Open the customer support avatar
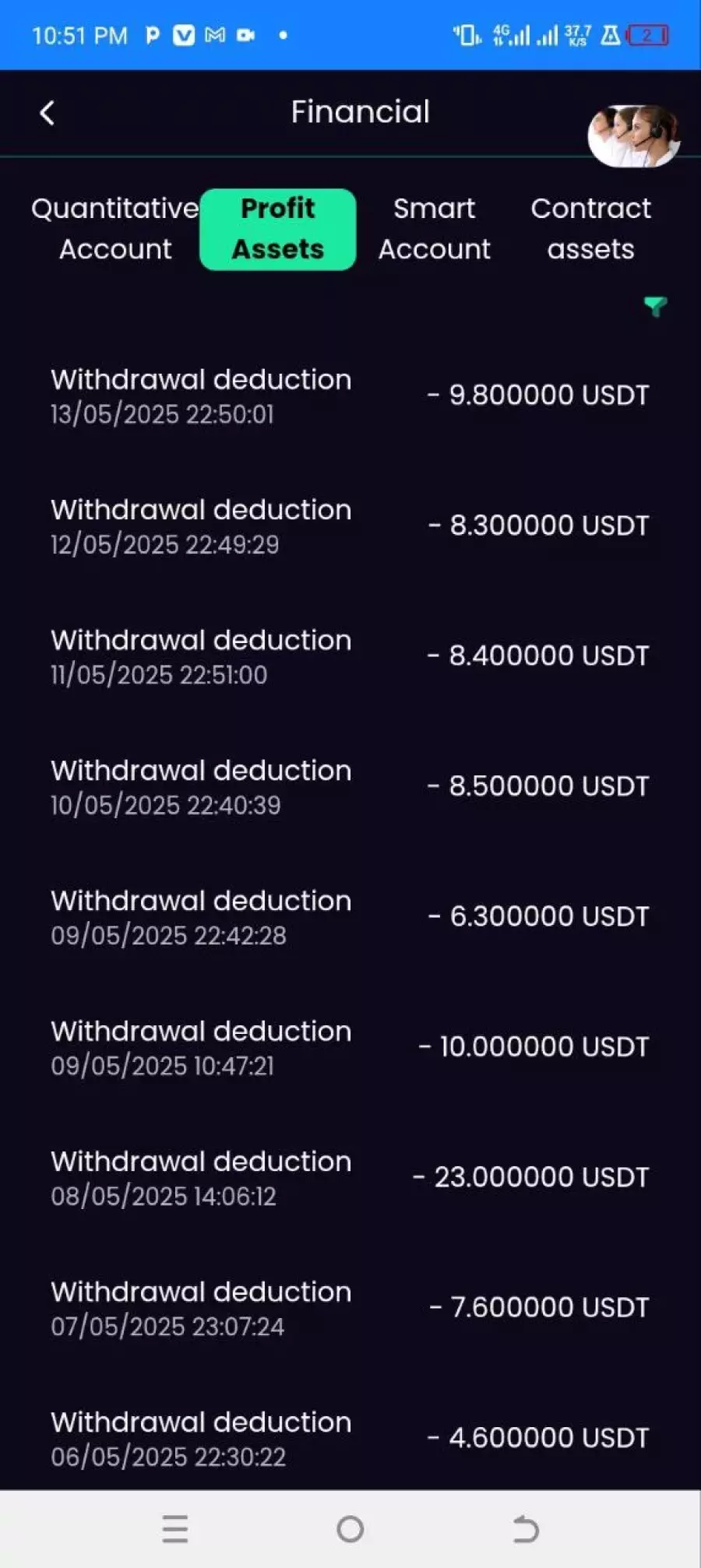 633,135
